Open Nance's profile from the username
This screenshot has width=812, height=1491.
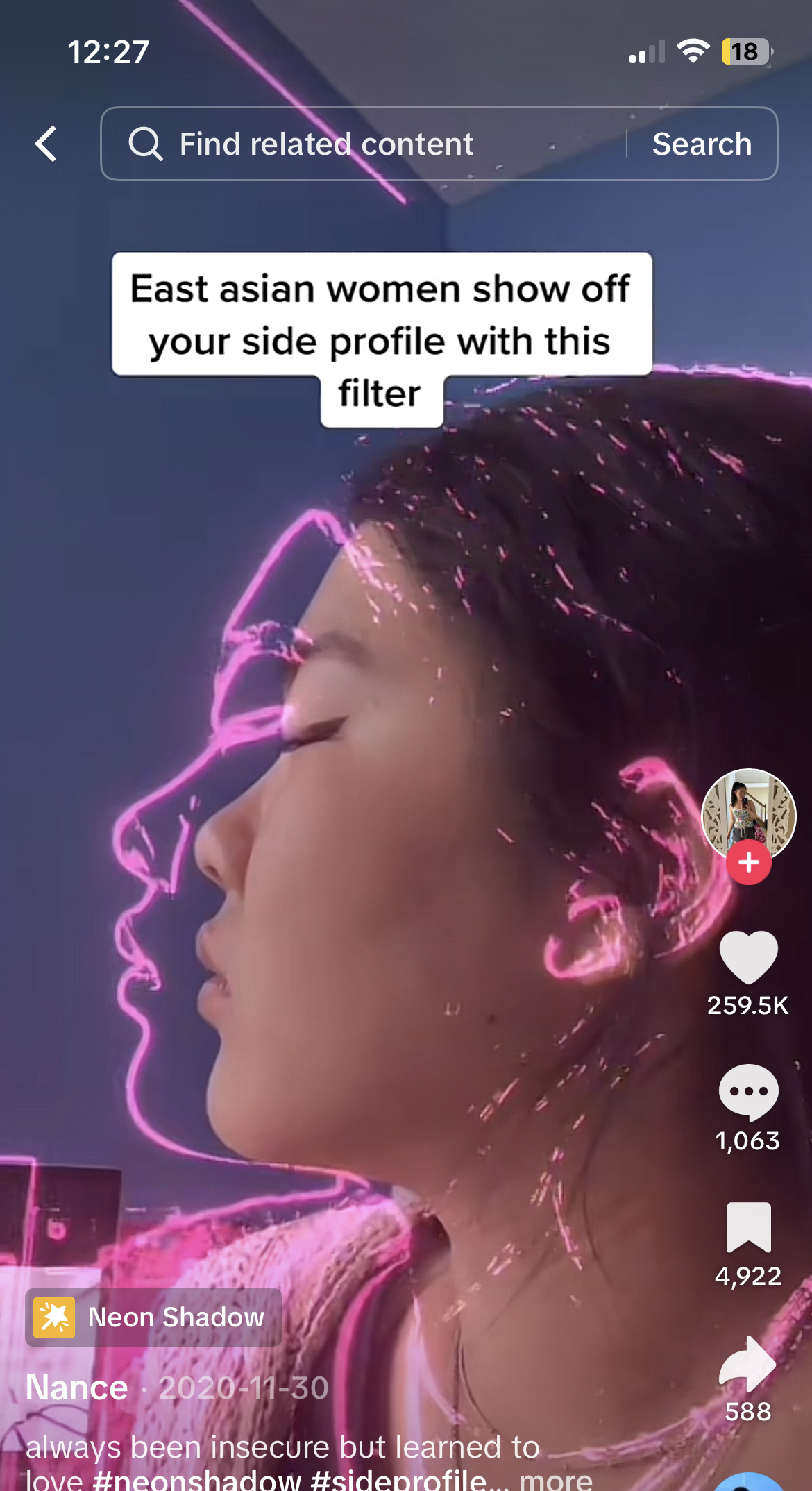pyautogui.click(x=77, y=1388)
